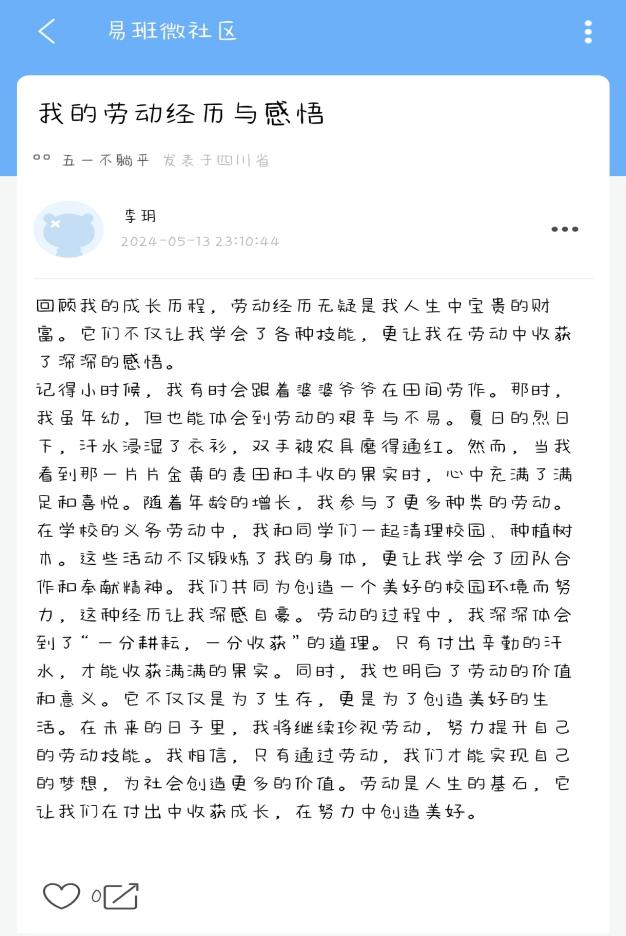The width and height of the screenshot is (626, 936).
Task: Open the top-right vertical overflow menu
Action: tap(588, 32)
